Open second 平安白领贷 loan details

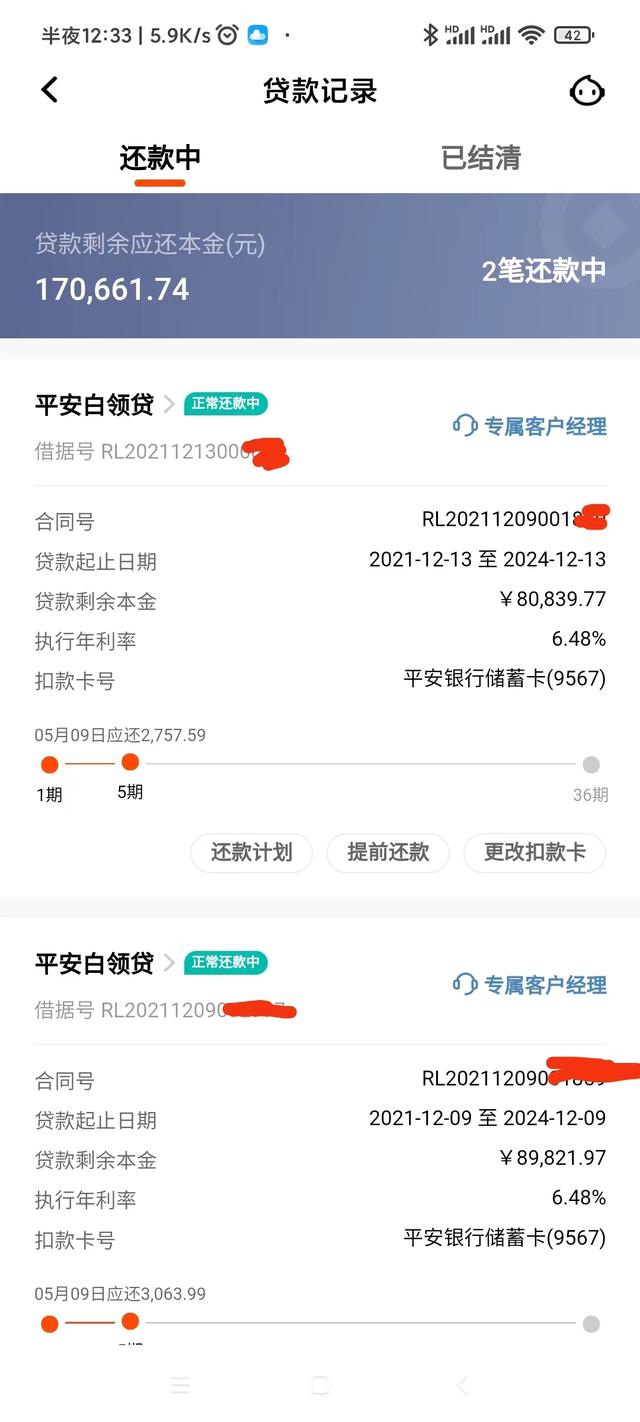pyautogui.click(x=105, y=963)
